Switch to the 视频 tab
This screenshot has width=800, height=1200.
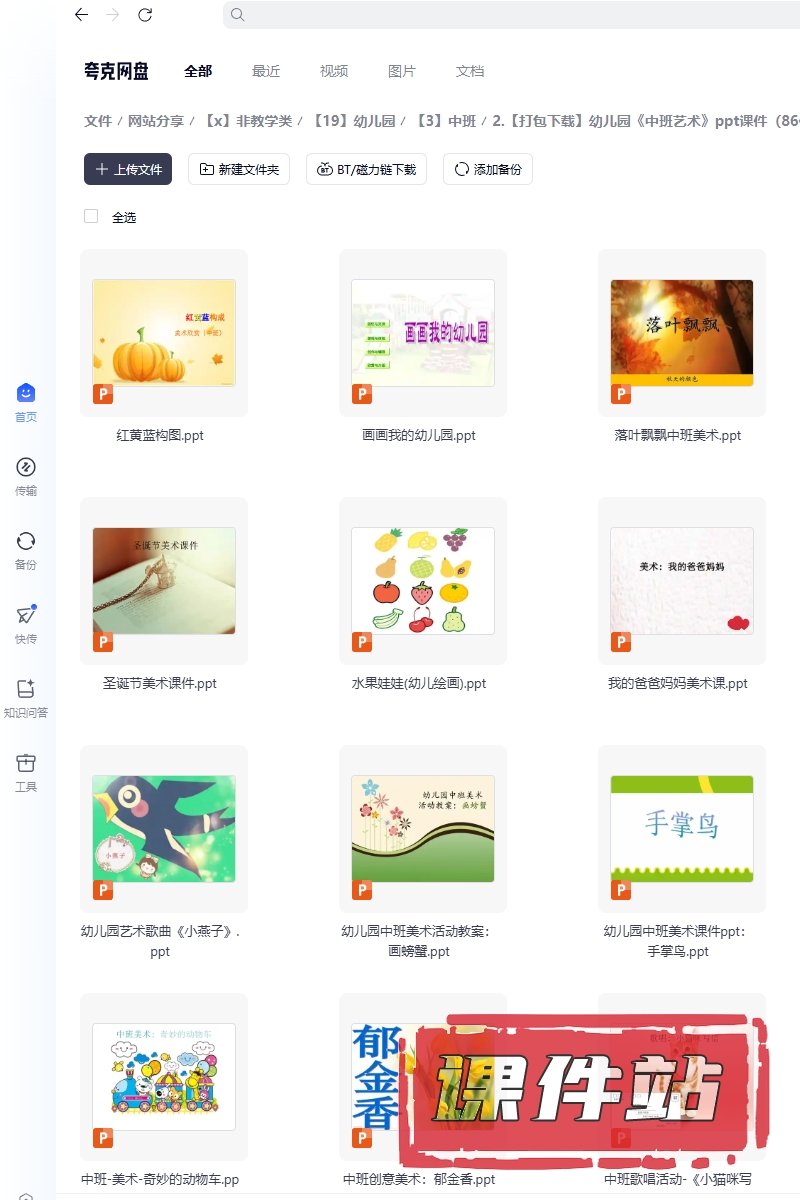pos(334,71)
